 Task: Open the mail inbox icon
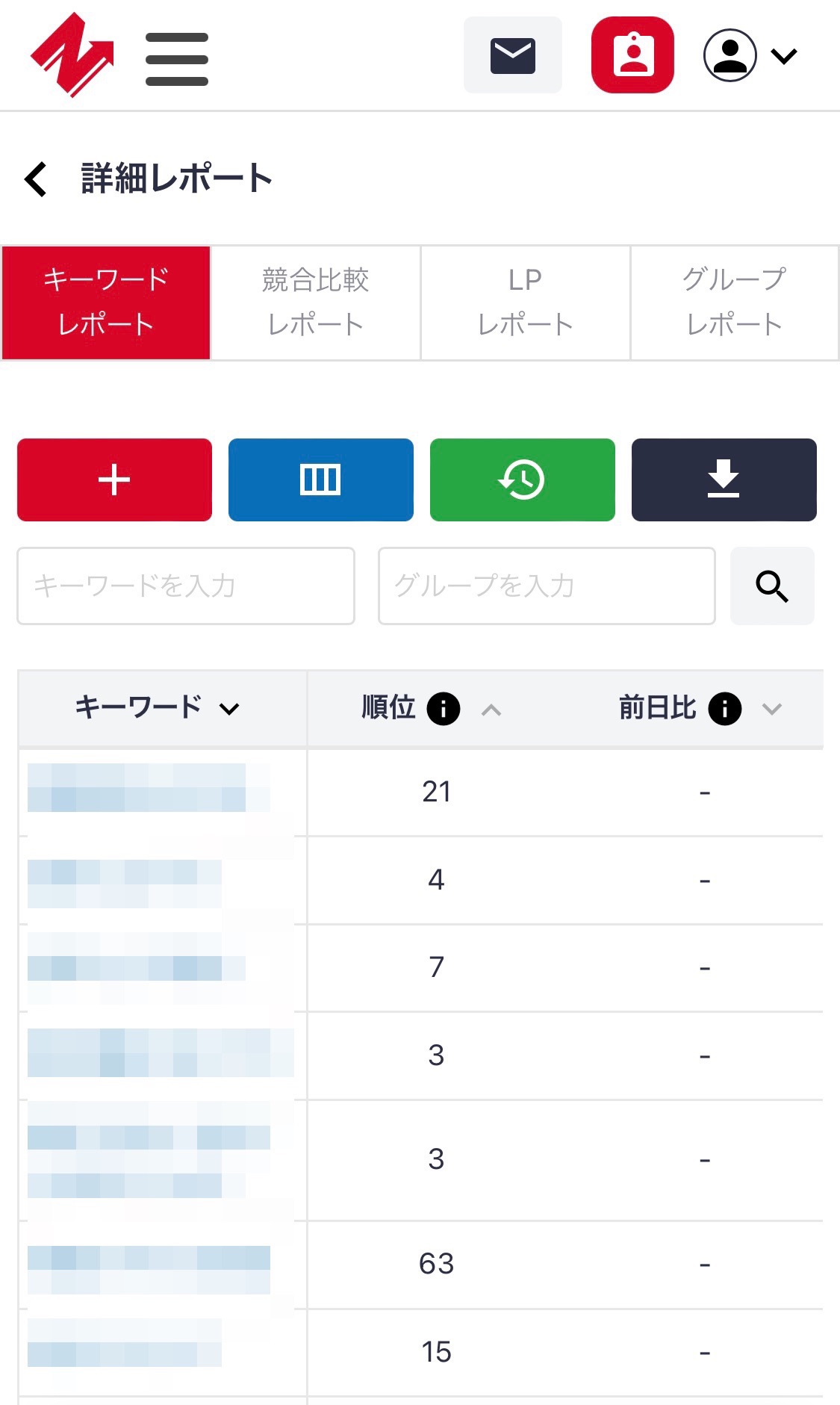tap(512, 54)
